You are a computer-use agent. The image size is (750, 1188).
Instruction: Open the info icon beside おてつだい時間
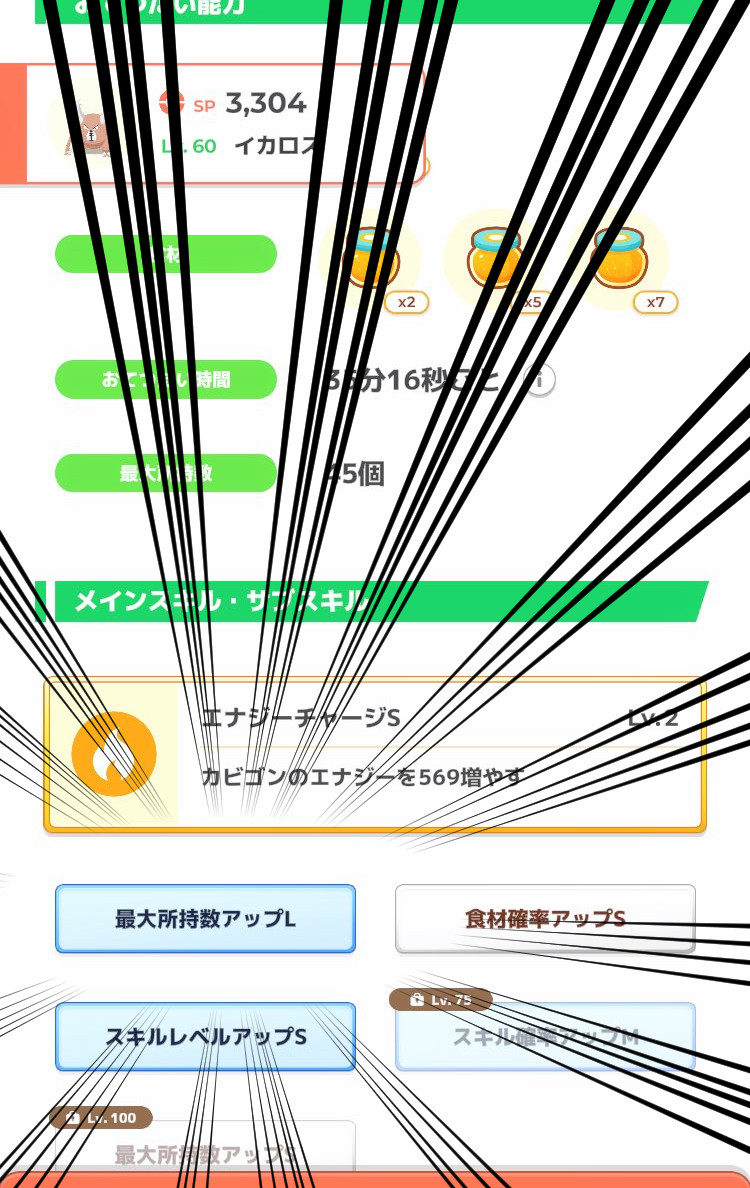click(539, 380)
